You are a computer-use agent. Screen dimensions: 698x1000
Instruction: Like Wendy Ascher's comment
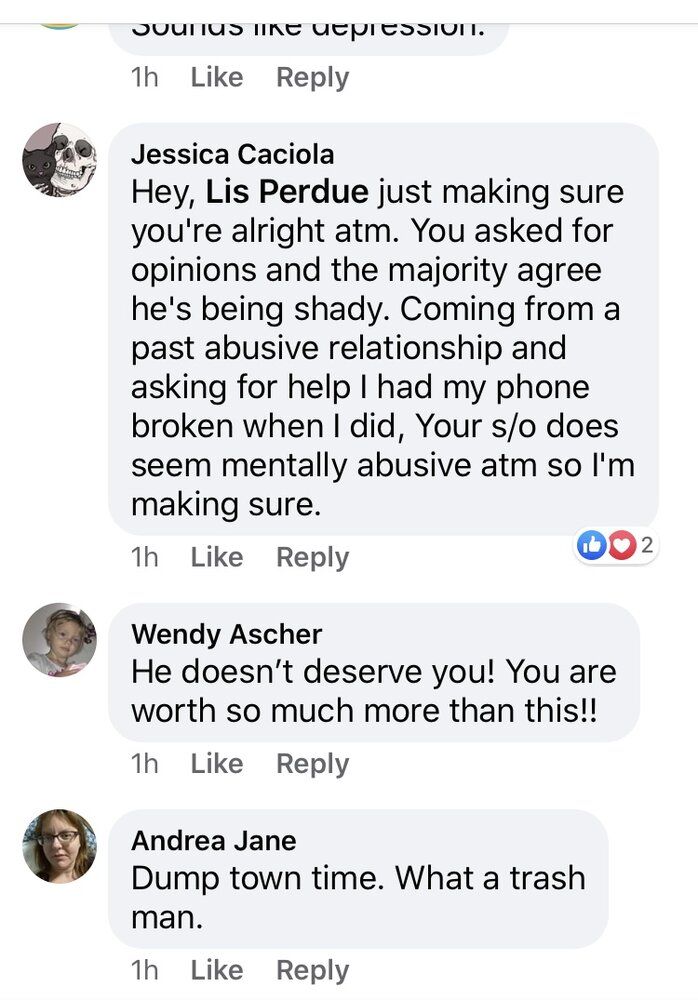coord(217,764)
